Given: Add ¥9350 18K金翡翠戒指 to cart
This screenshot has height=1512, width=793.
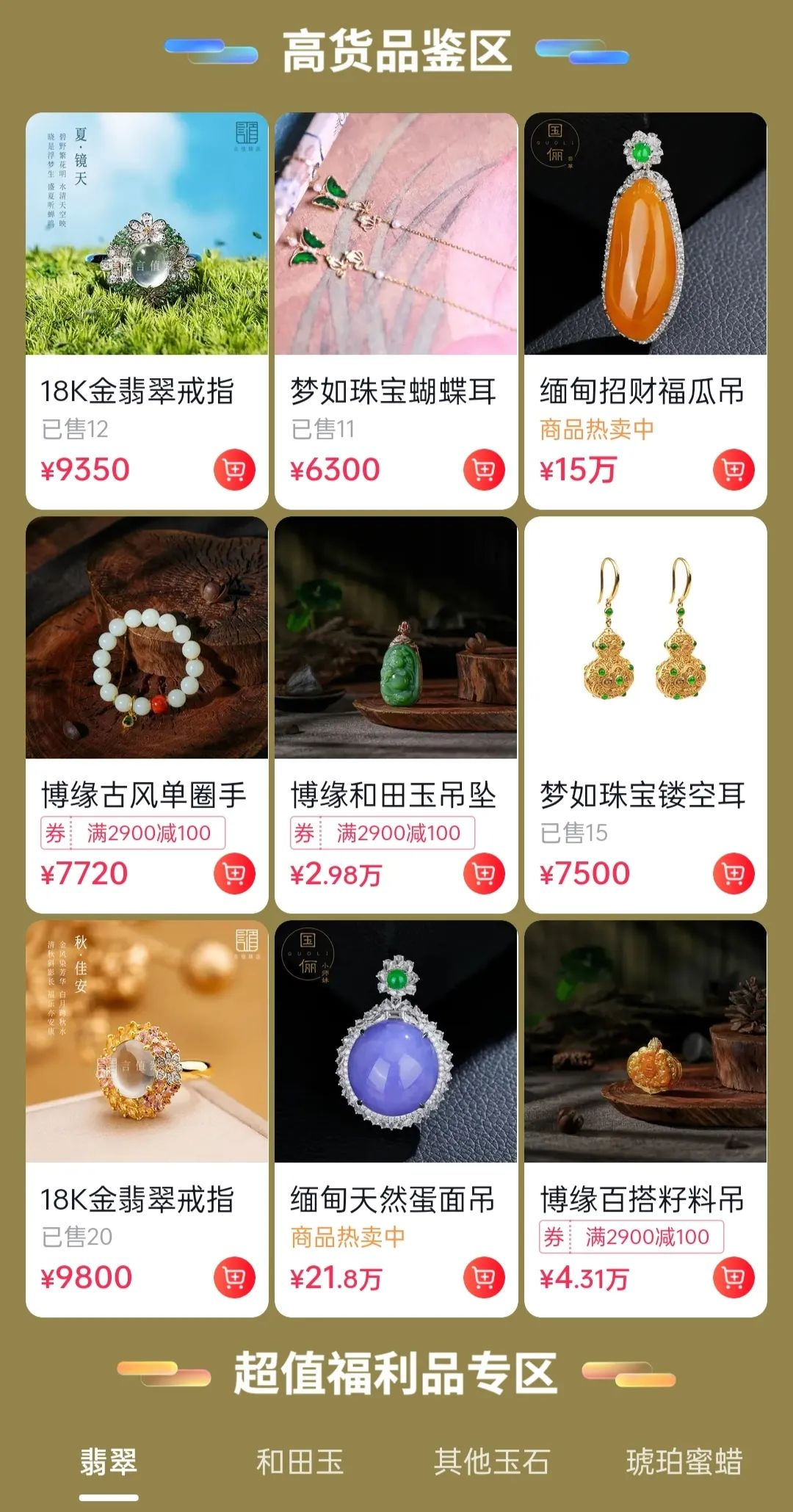Looking at the screenshot, I should tap(234, 470).
